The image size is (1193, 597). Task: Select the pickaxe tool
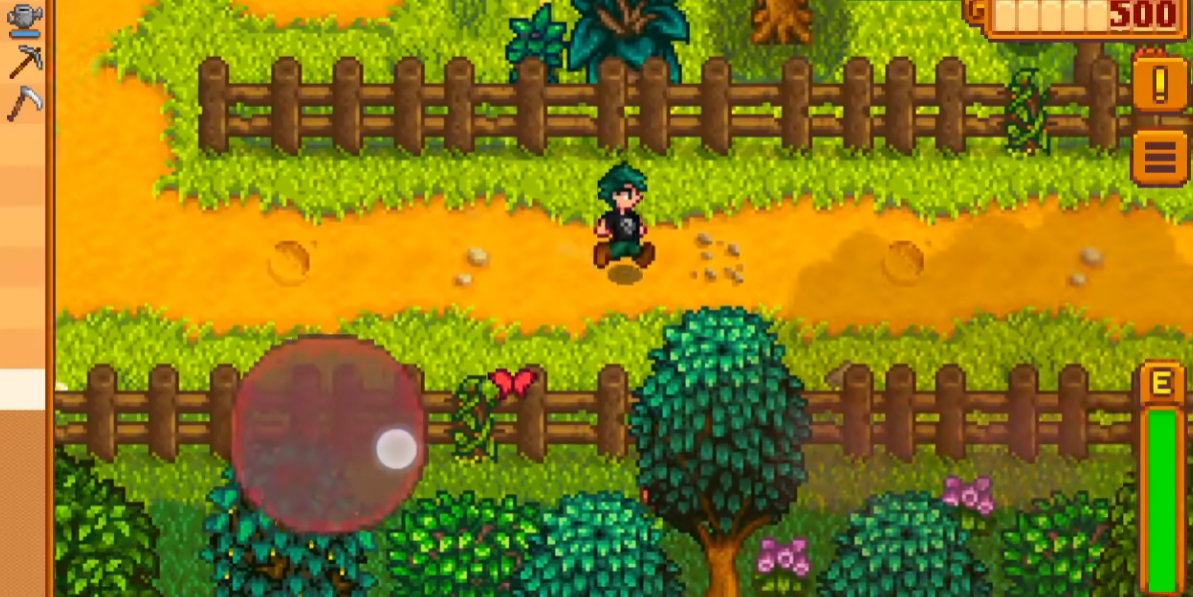pos(24,62)
